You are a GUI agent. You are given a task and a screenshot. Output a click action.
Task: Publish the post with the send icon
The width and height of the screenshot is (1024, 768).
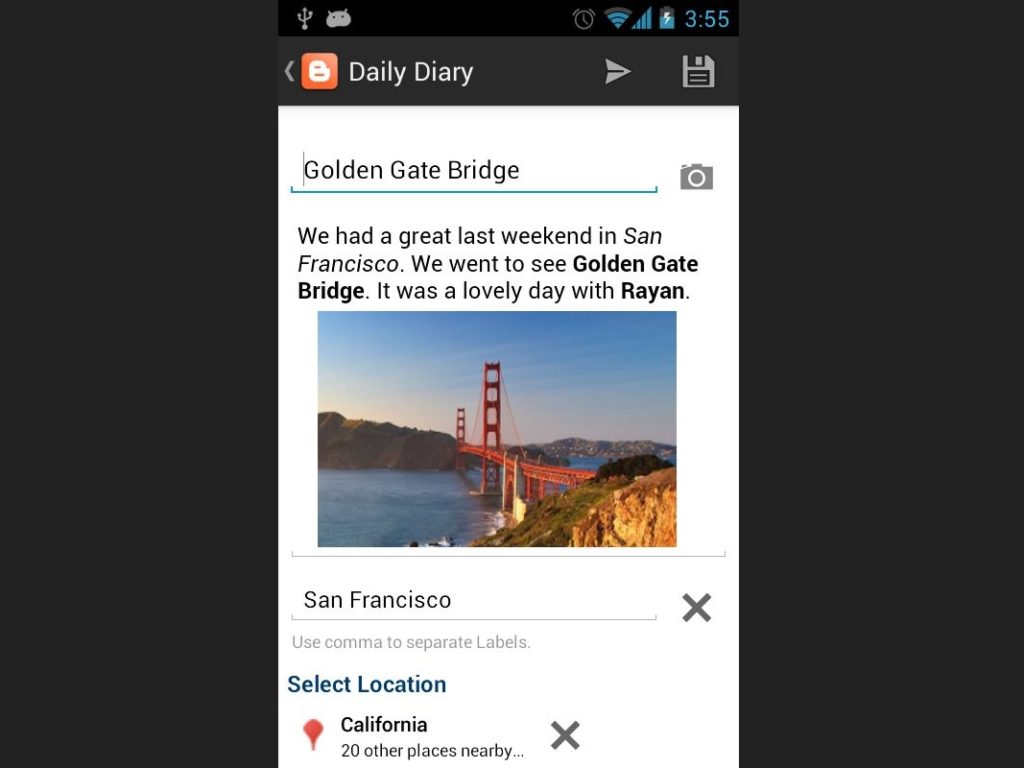click(x=617, y=72)
